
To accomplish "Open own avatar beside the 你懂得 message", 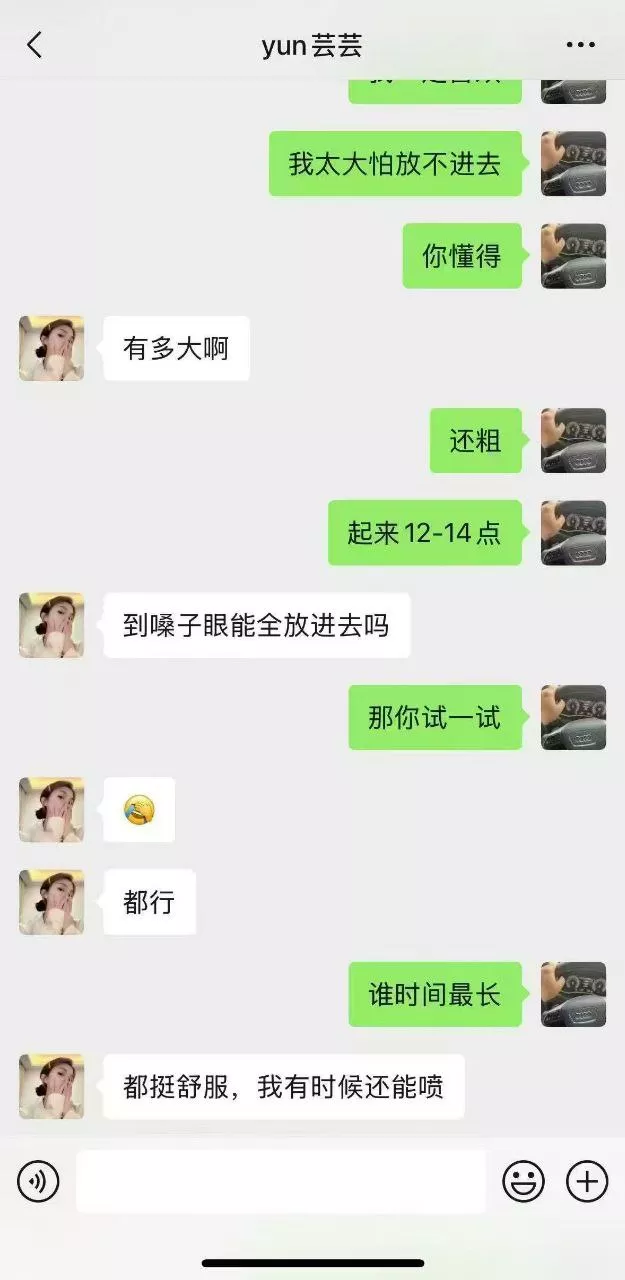I will (573, 256).
